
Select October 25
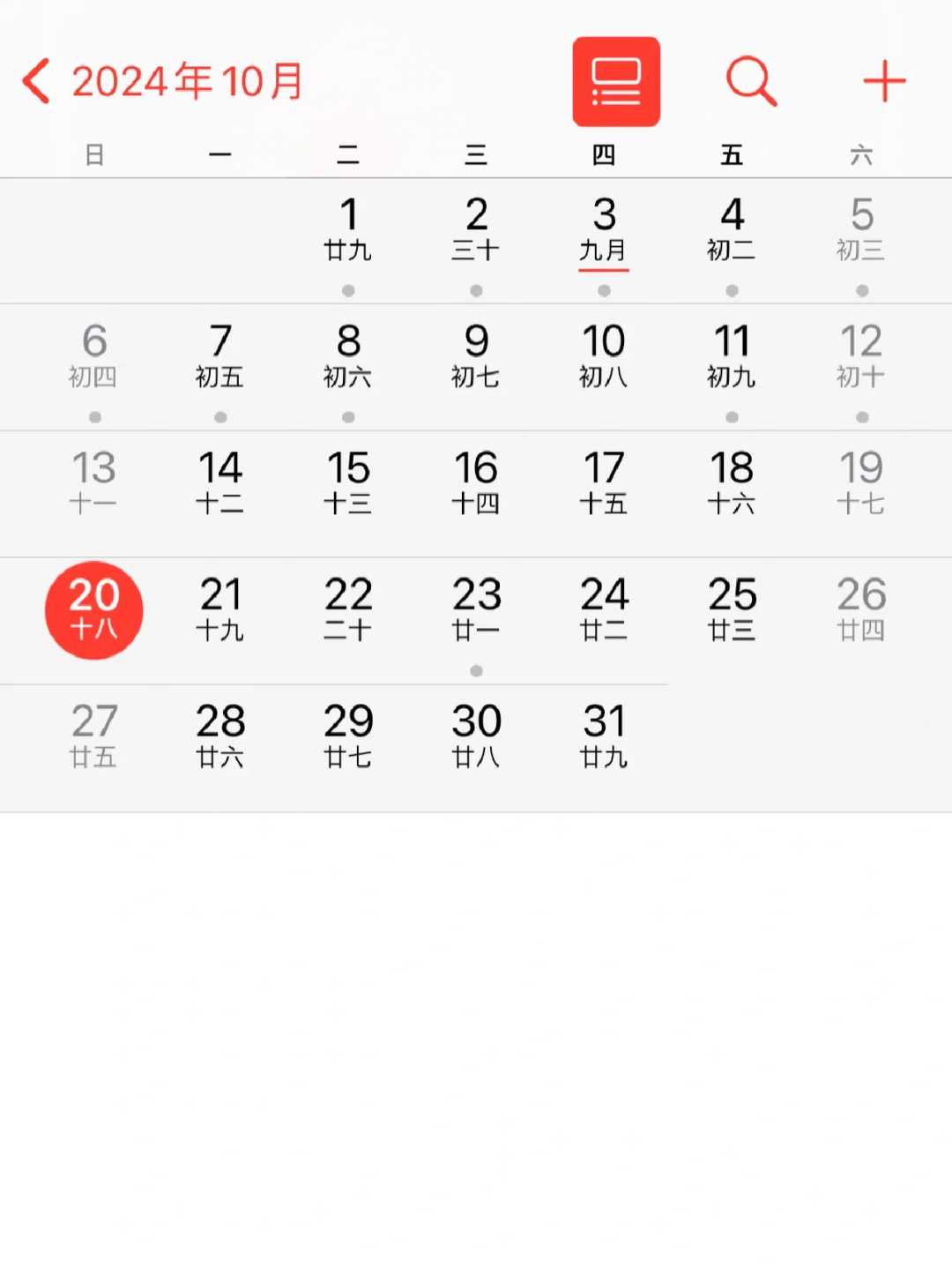tap(732, 610)
